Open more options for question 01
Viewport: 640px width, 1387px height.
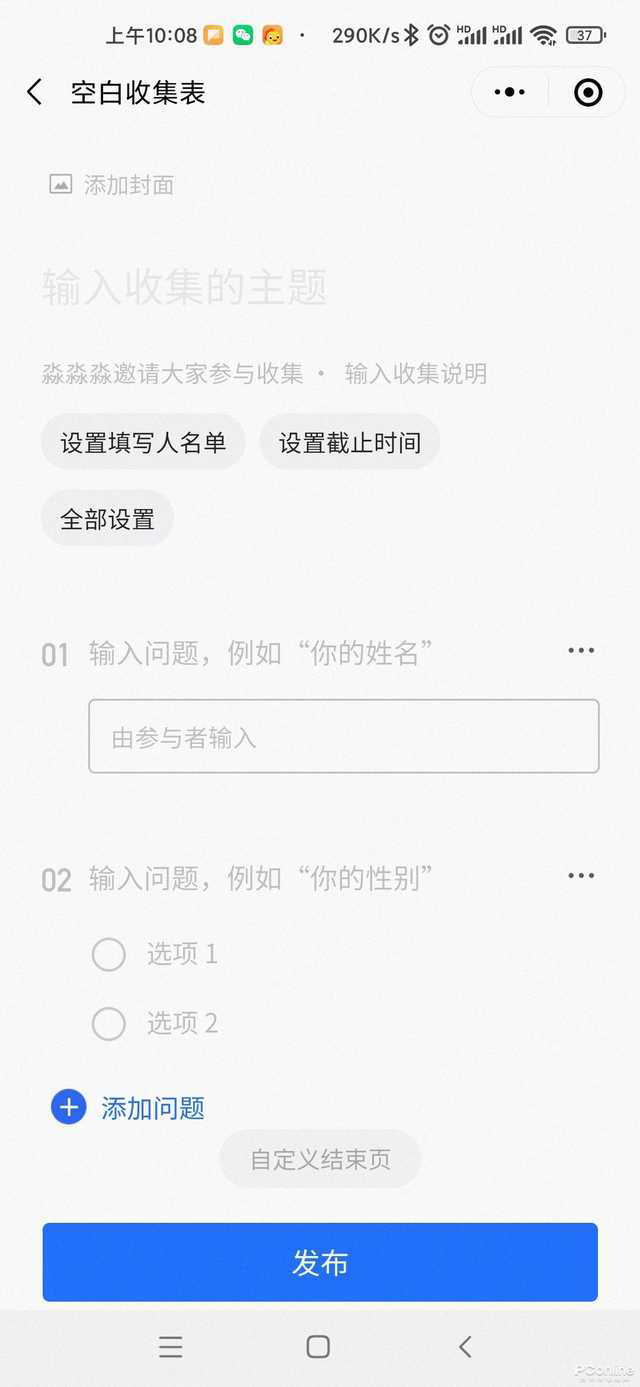tap(581, 651)
